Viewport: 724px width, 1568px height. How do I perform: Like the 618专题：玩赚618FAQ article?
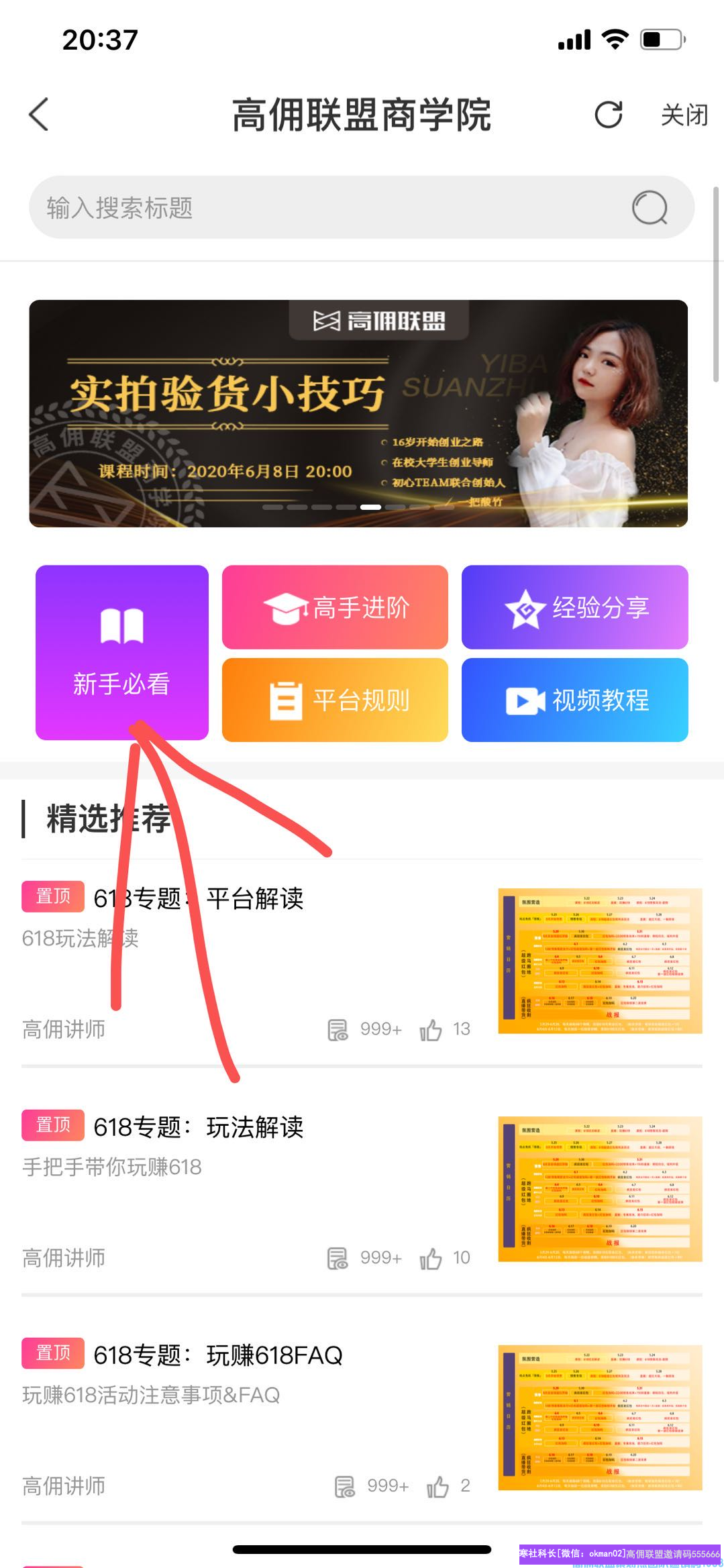(x=437, y=1486)
